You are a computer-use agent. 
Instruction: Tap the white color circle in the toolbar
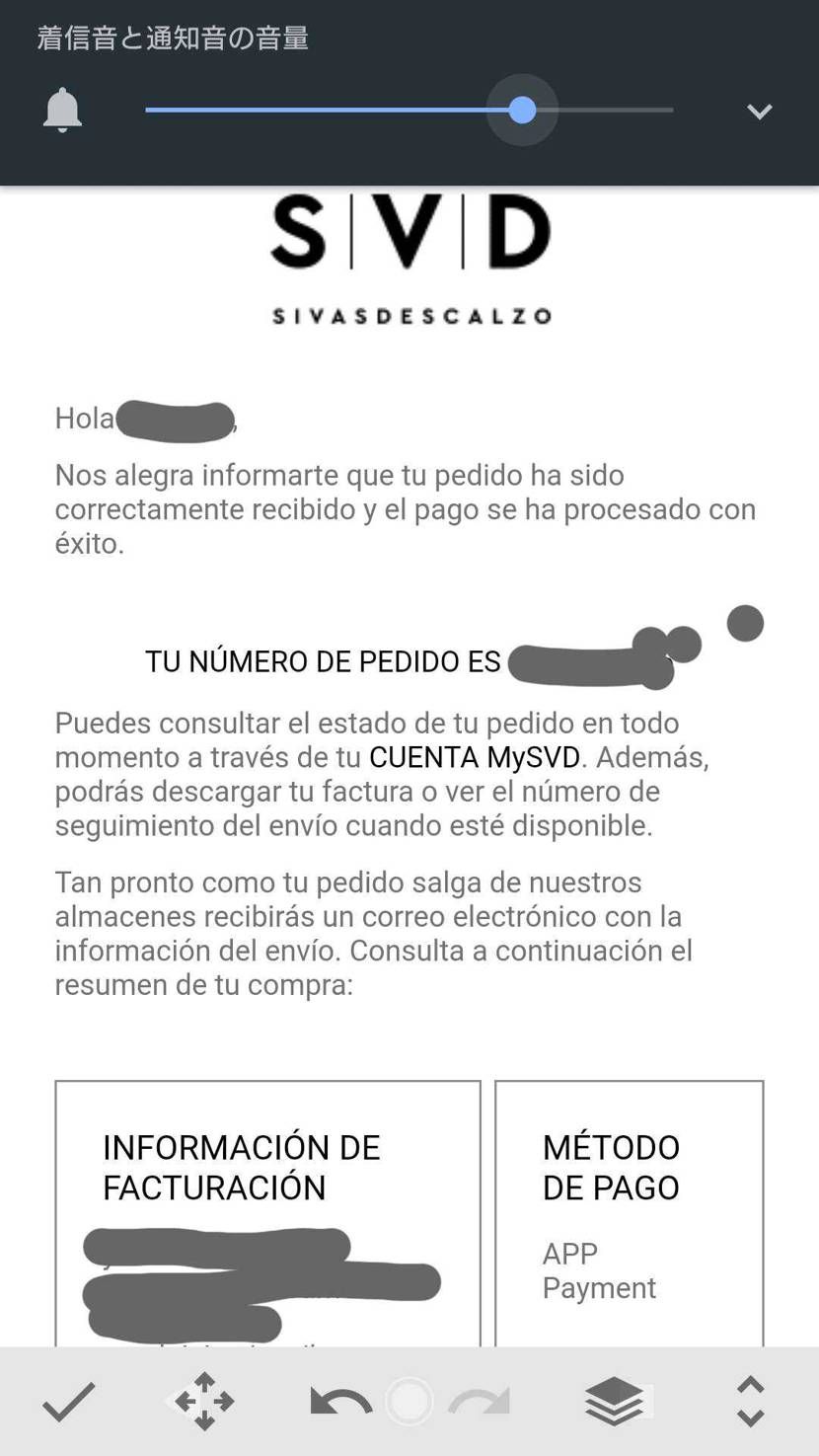[x=409, y=1401]
